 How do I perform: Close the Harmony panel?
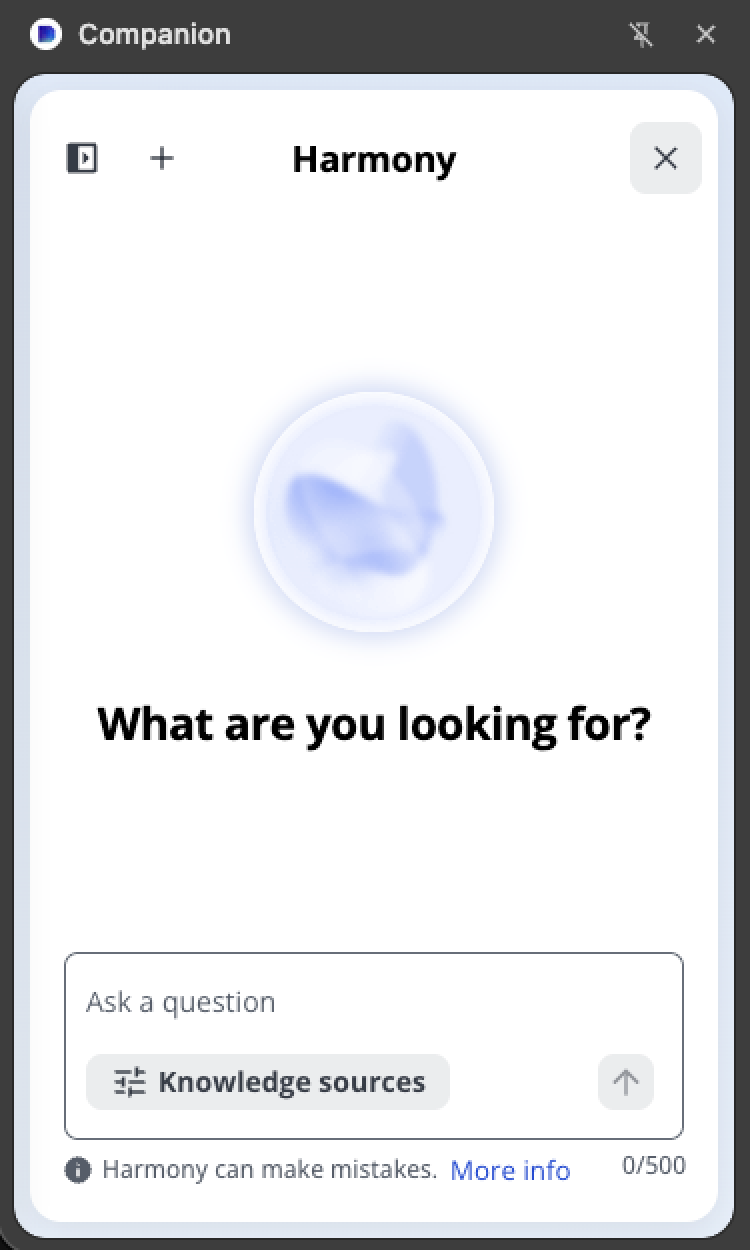(665, 158)
